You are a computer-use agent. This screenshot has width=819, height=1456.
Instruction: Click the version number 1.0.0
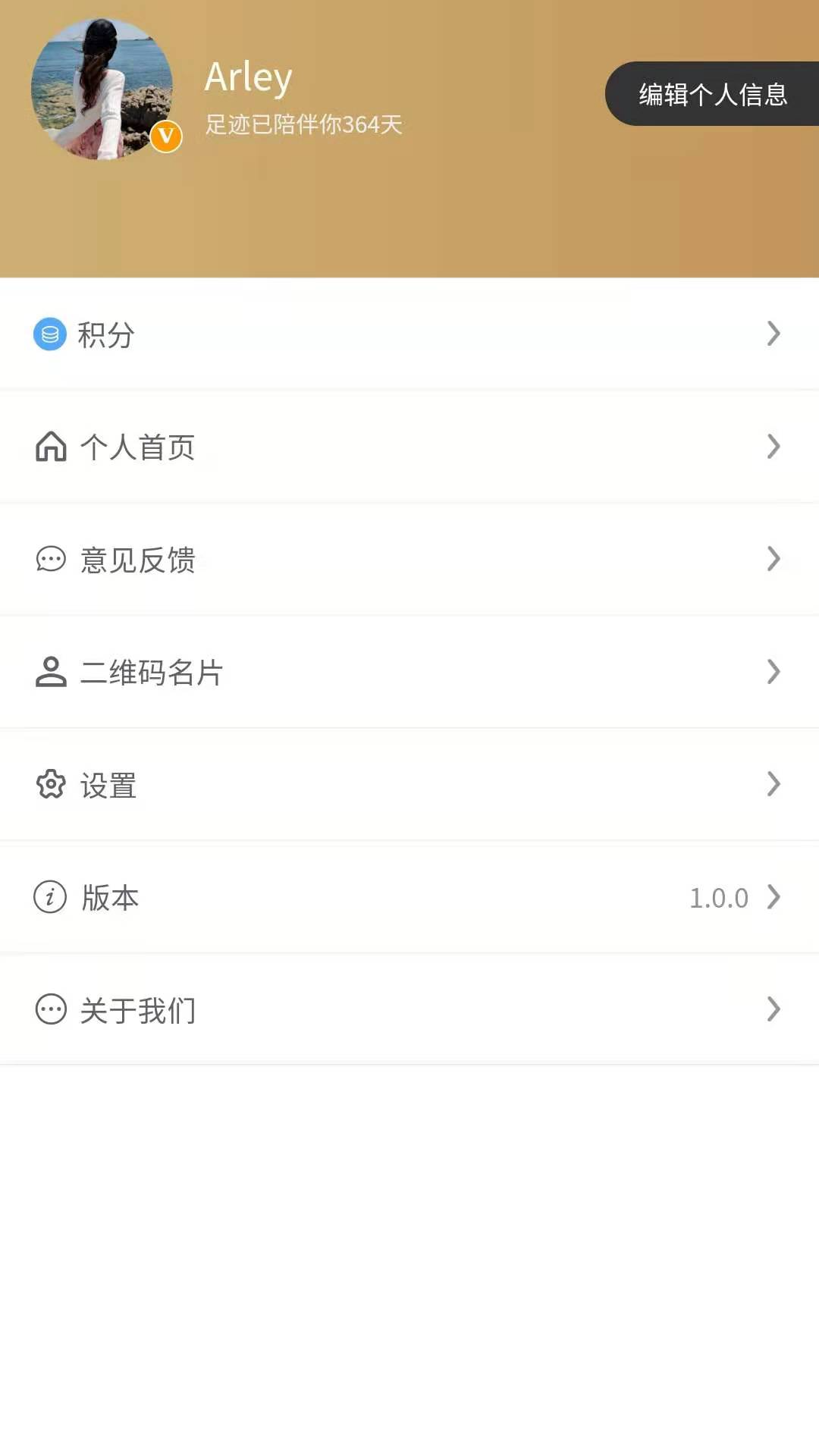point(717,897)
